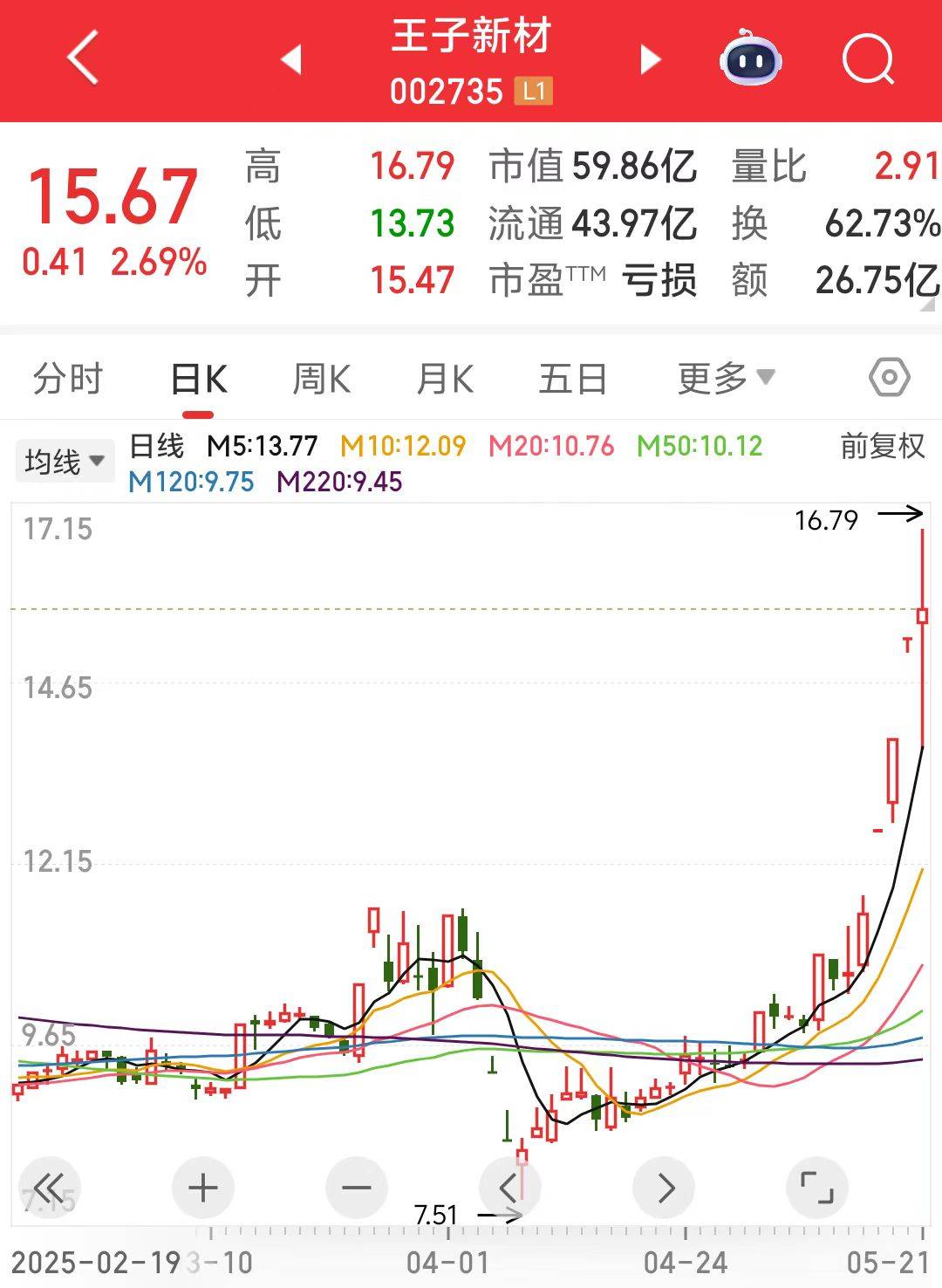942x1288 pixels.
Task: Go back from the stock detail page
Action: point(83,58)
